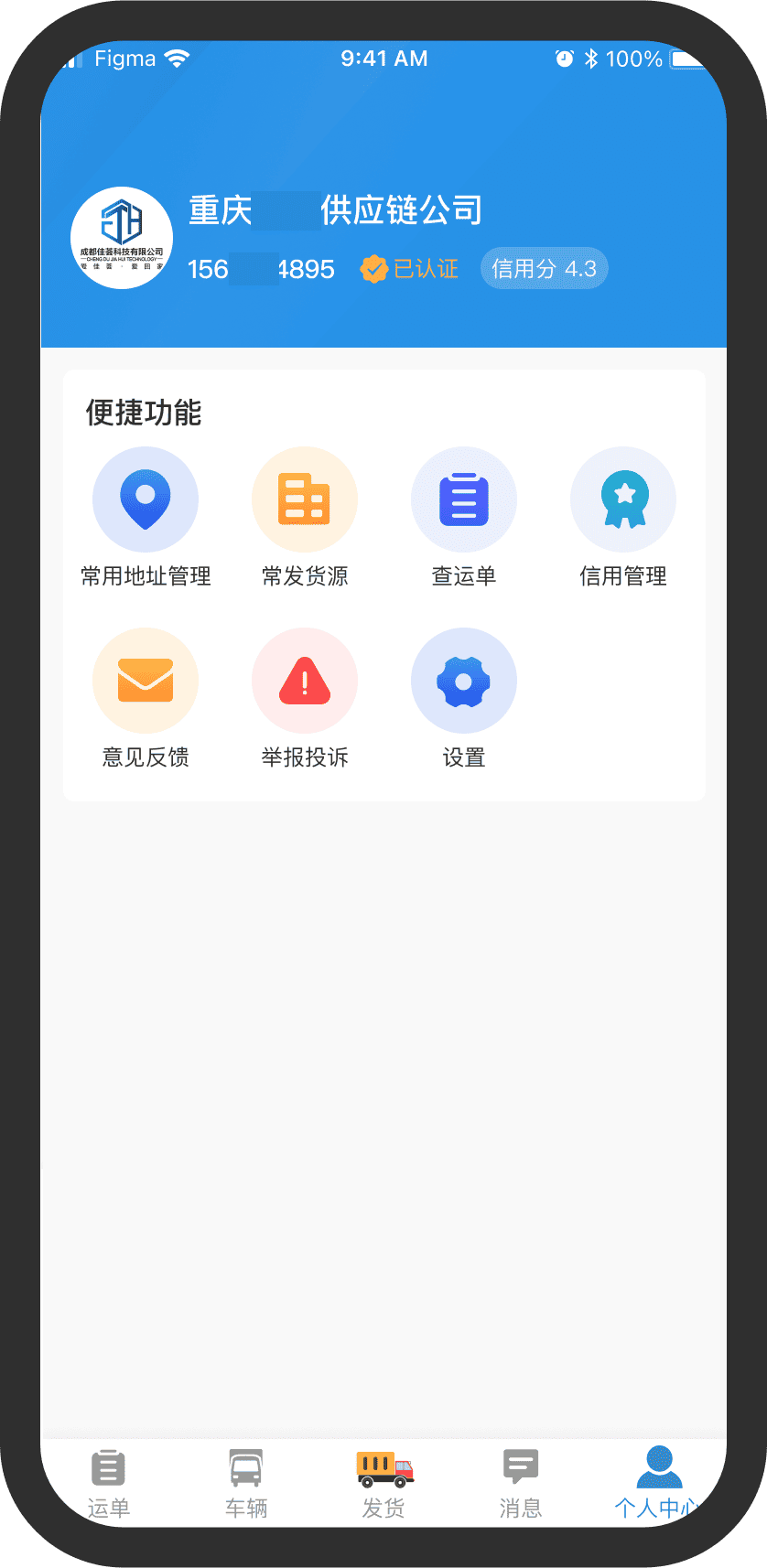The height and width of the screenshot is (1568, 767).
Task: Switch to the 车辆 tab
Action: tap(246, 1482)
